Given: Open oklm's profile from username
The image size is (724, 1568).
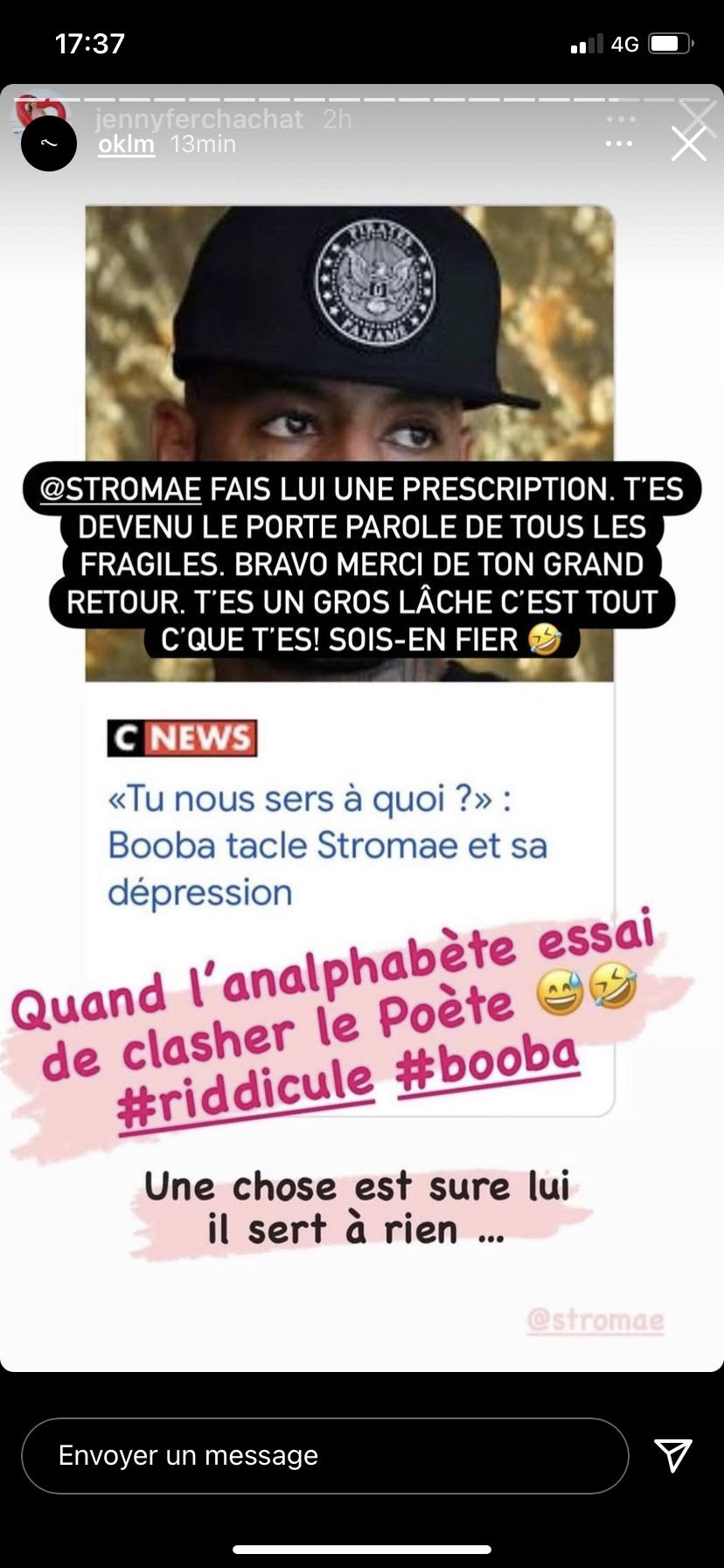Looking at the screenshot, I should 126,143.
